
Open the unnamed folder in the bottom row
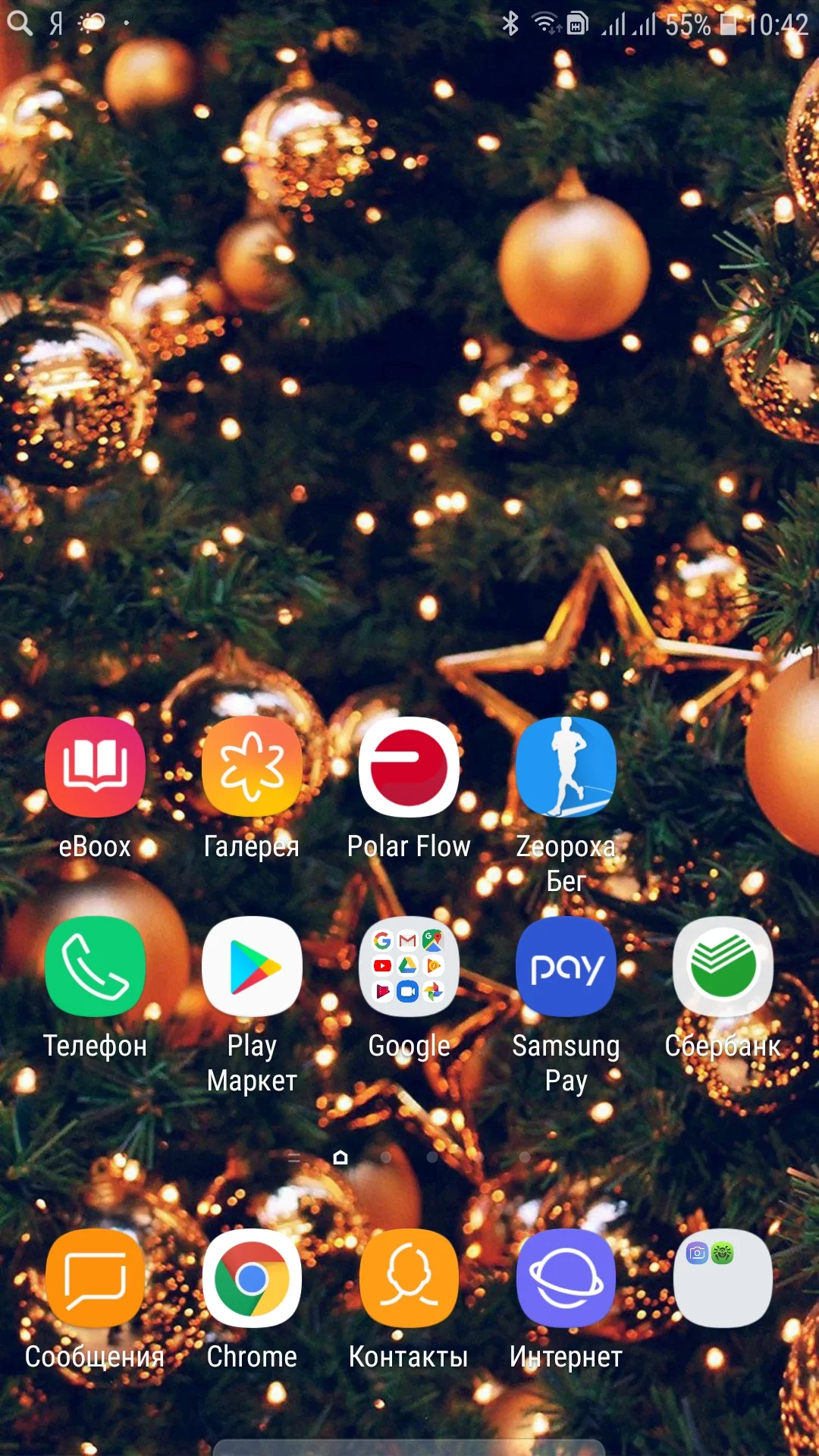[x=723, y=1279]
